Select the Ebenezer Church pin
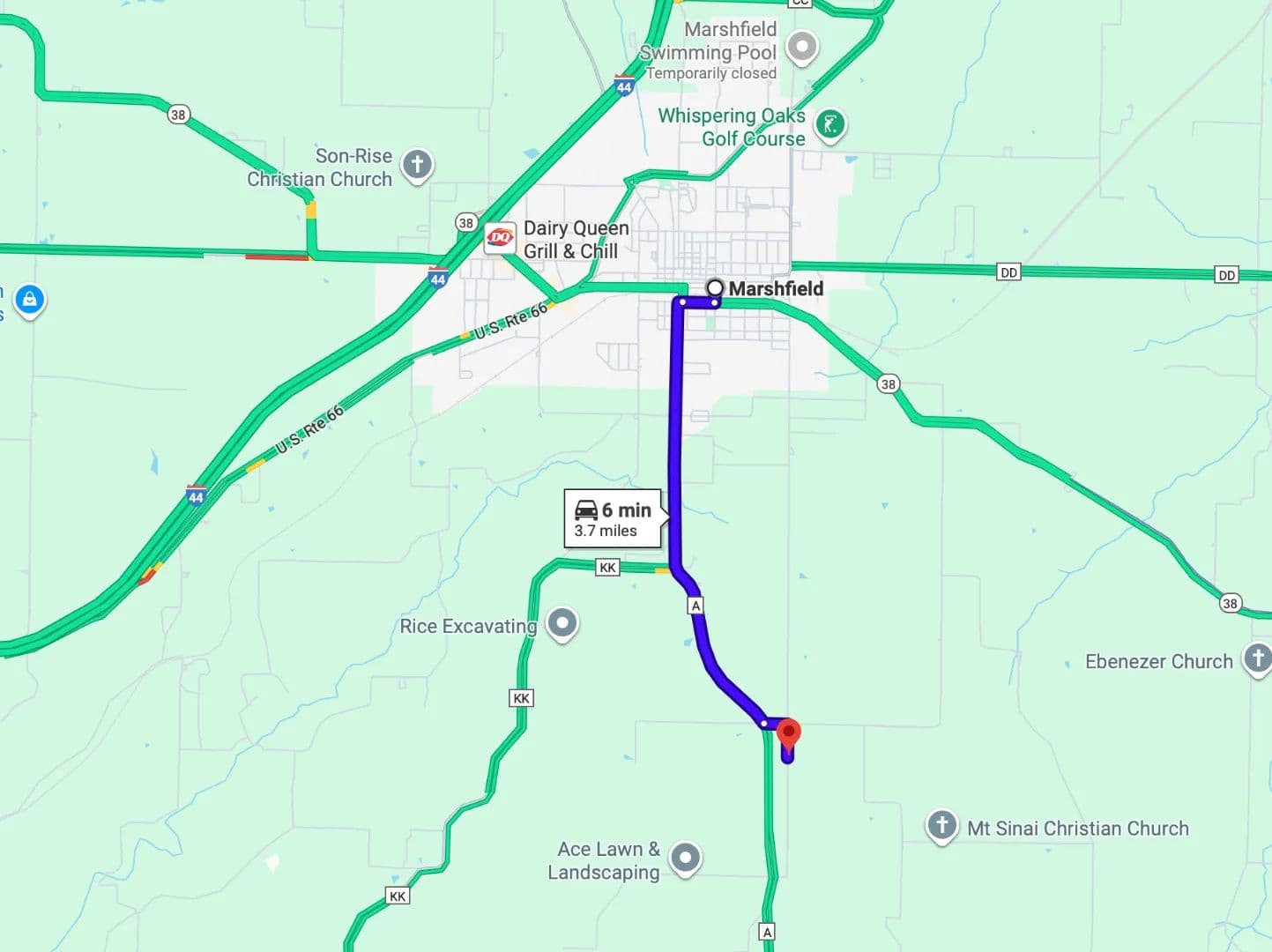1272x952 pixels. point(1257,658)
